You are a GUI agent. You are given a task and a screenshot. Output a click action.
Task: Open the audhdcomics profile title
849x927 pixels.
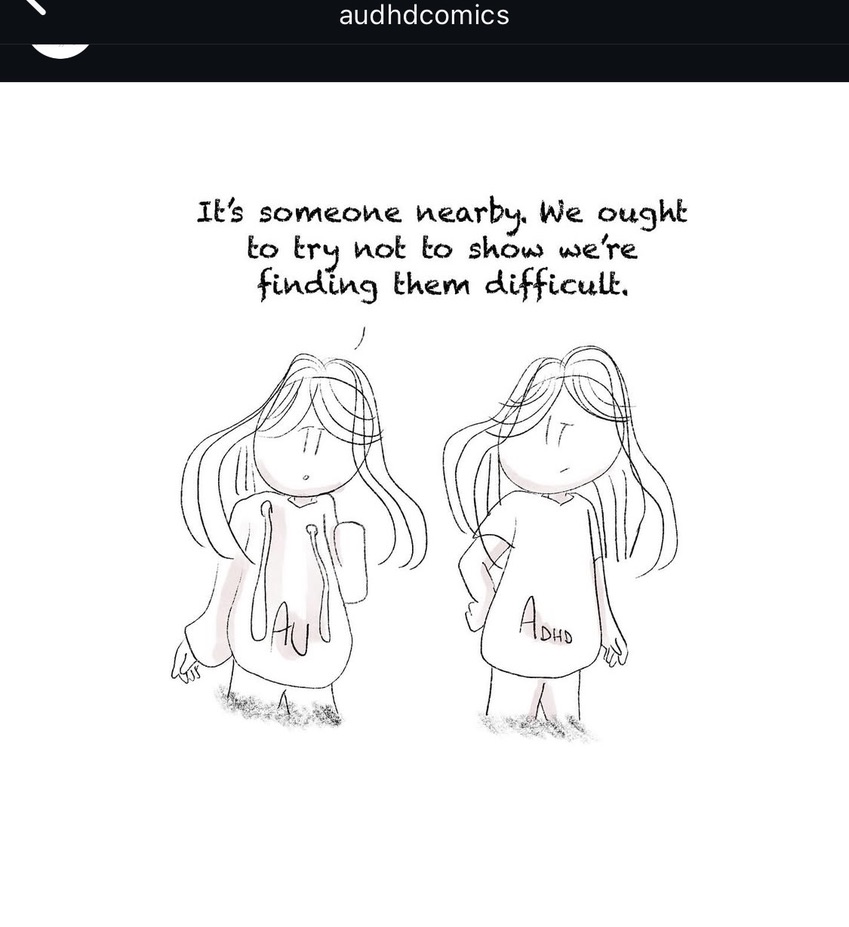coord(424,16)
